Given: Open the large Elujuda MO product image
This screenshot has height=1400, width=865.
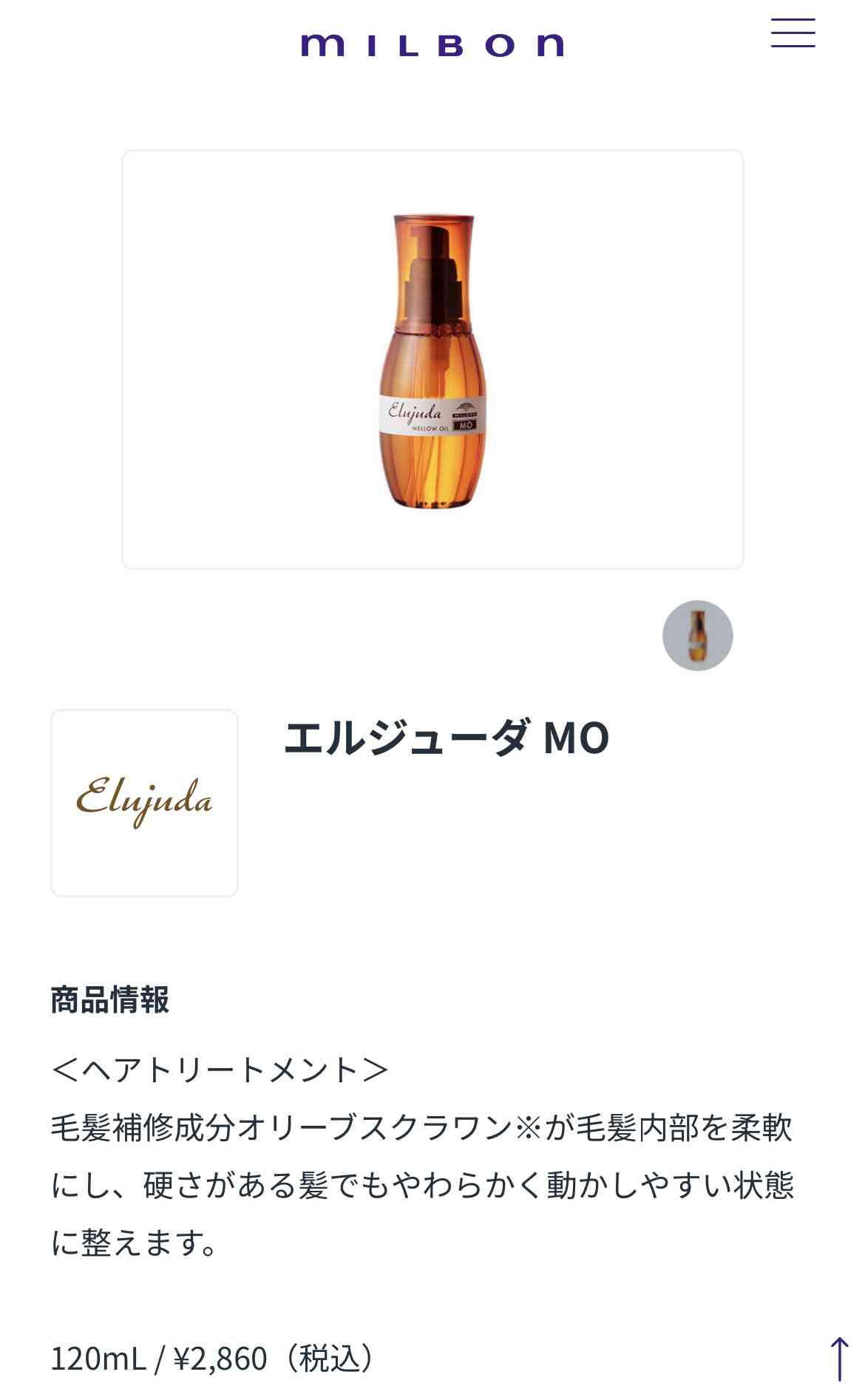Looking at the screenshot, I should coord(432,360).
